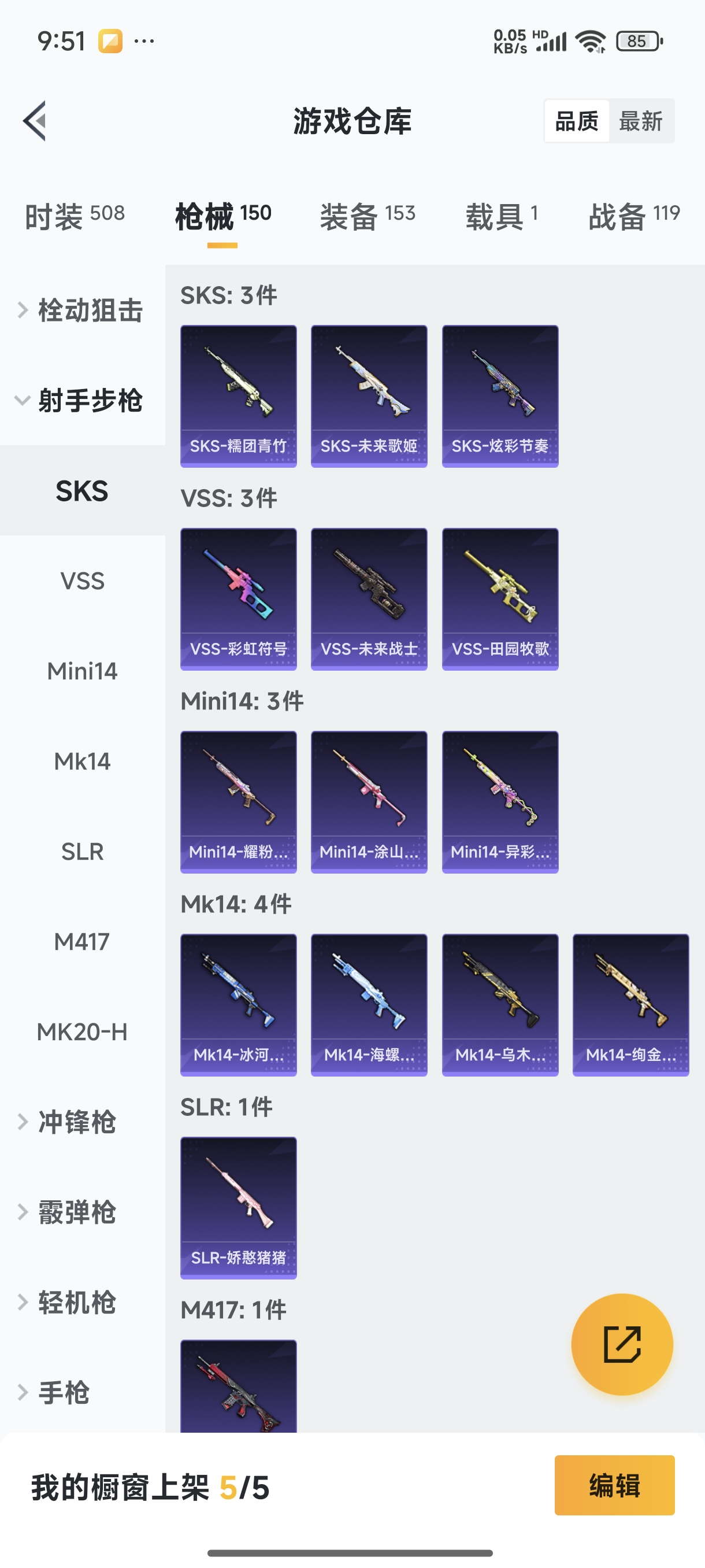Jump to Mini14 in the side list
The image size is (705, 1568).
tap(82, 671)
